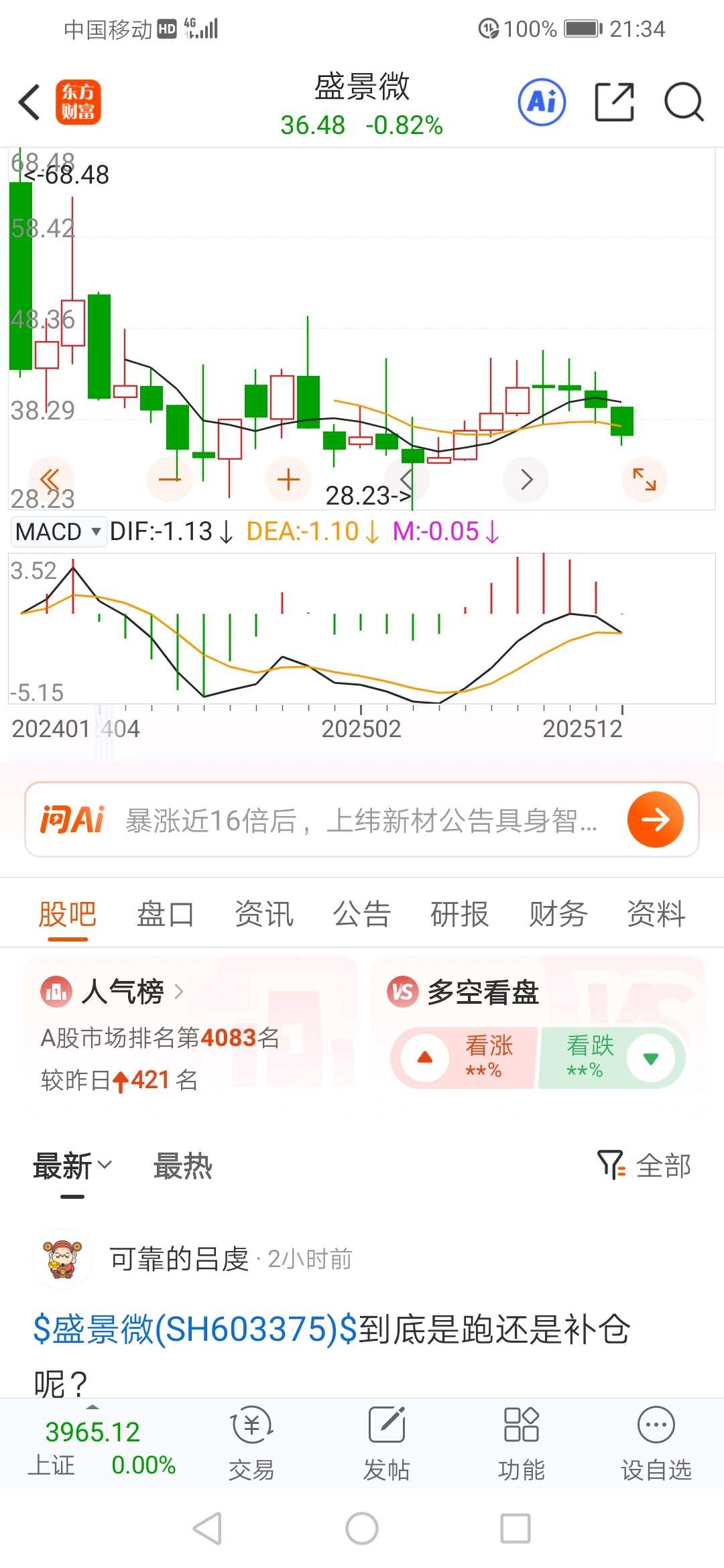Vote 看涨 on the stock

point(464,1057)
